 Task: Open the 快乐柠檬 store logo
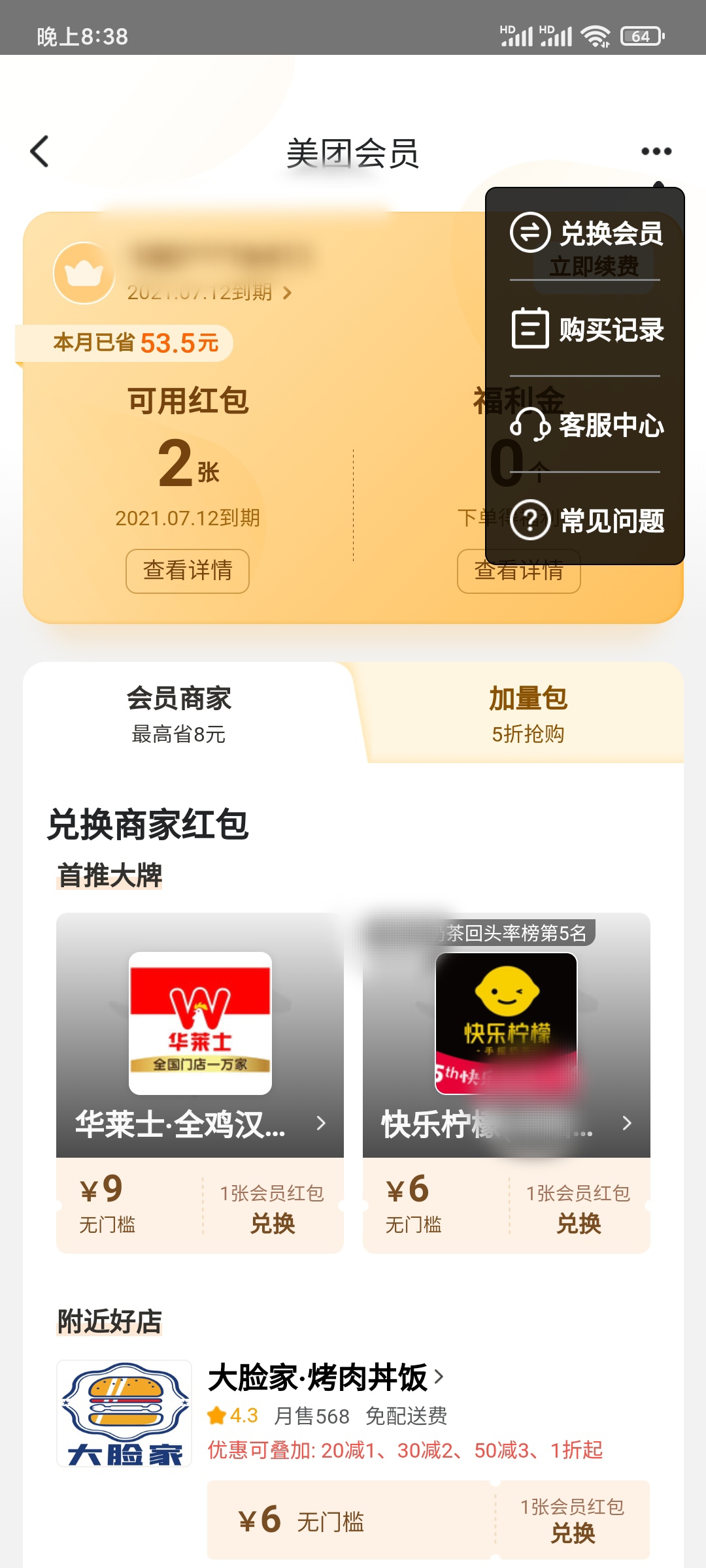(x=507, y=1022)
